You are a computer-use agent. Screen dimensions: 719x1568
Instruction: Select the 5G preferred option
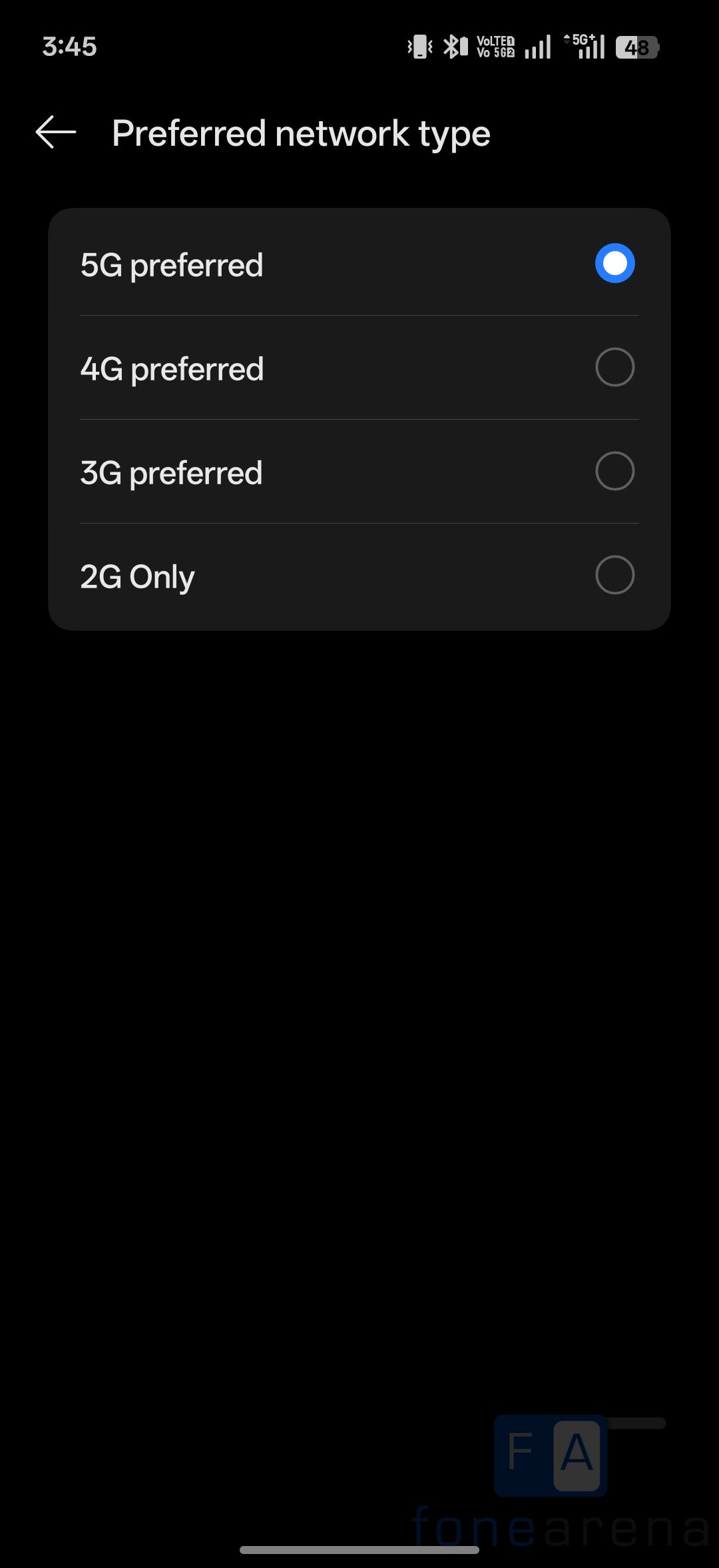coord(614,264)
